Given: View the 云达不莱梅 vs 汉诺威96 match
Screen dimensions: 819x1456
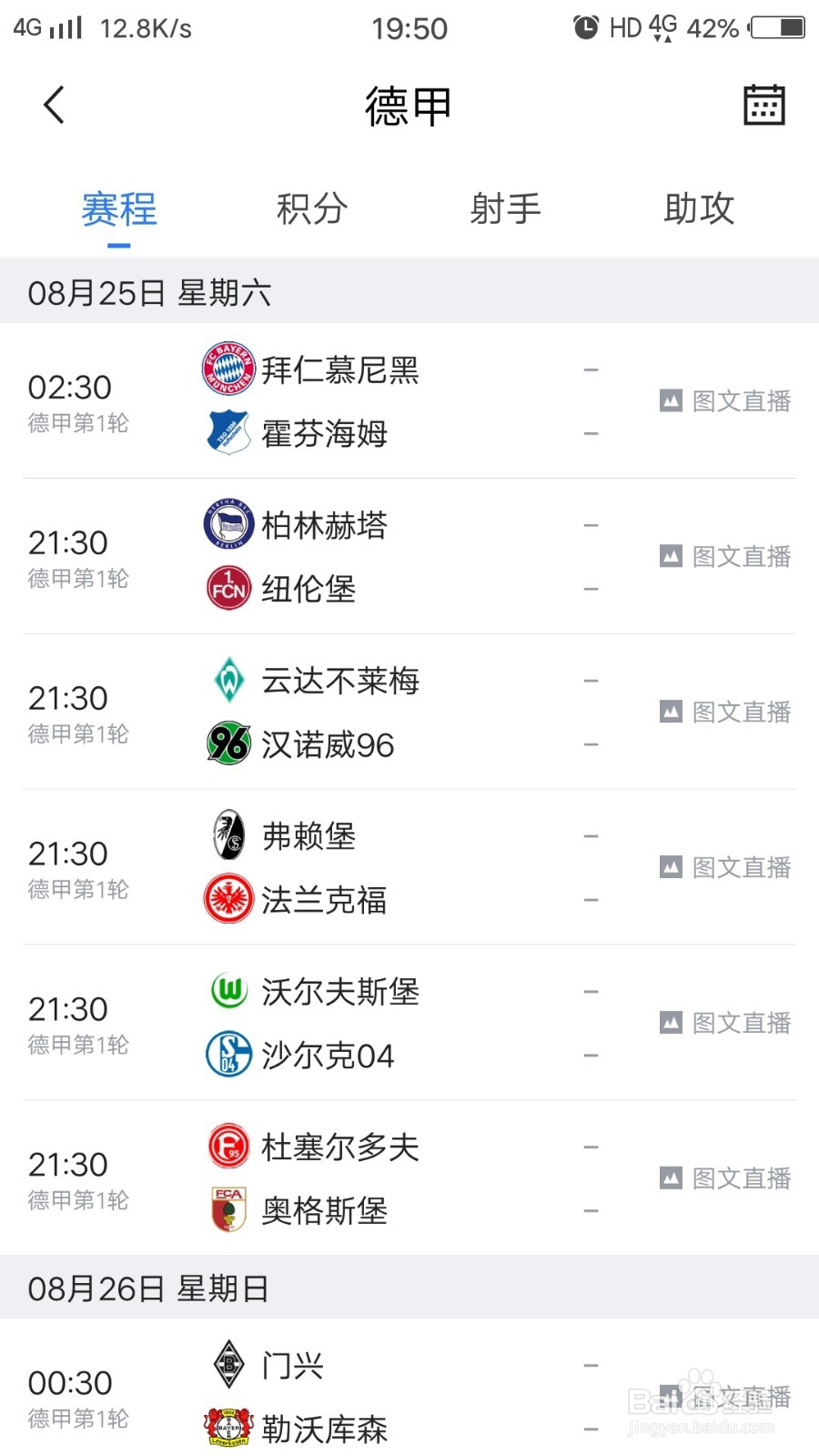Looking at the screenshot, I should coord(364,713).
